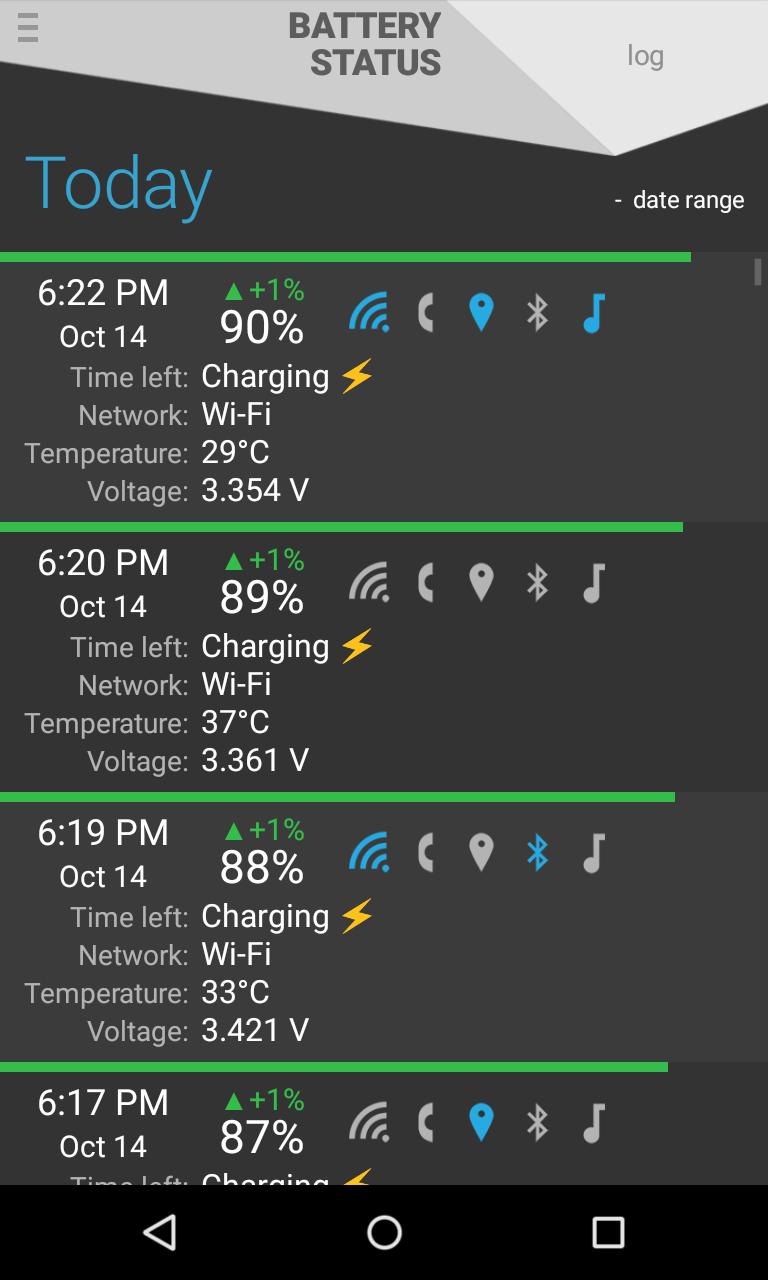Screen dimensions: 768x1280
Task: Switch to the log tab
Action: click(x=645, y=55)
